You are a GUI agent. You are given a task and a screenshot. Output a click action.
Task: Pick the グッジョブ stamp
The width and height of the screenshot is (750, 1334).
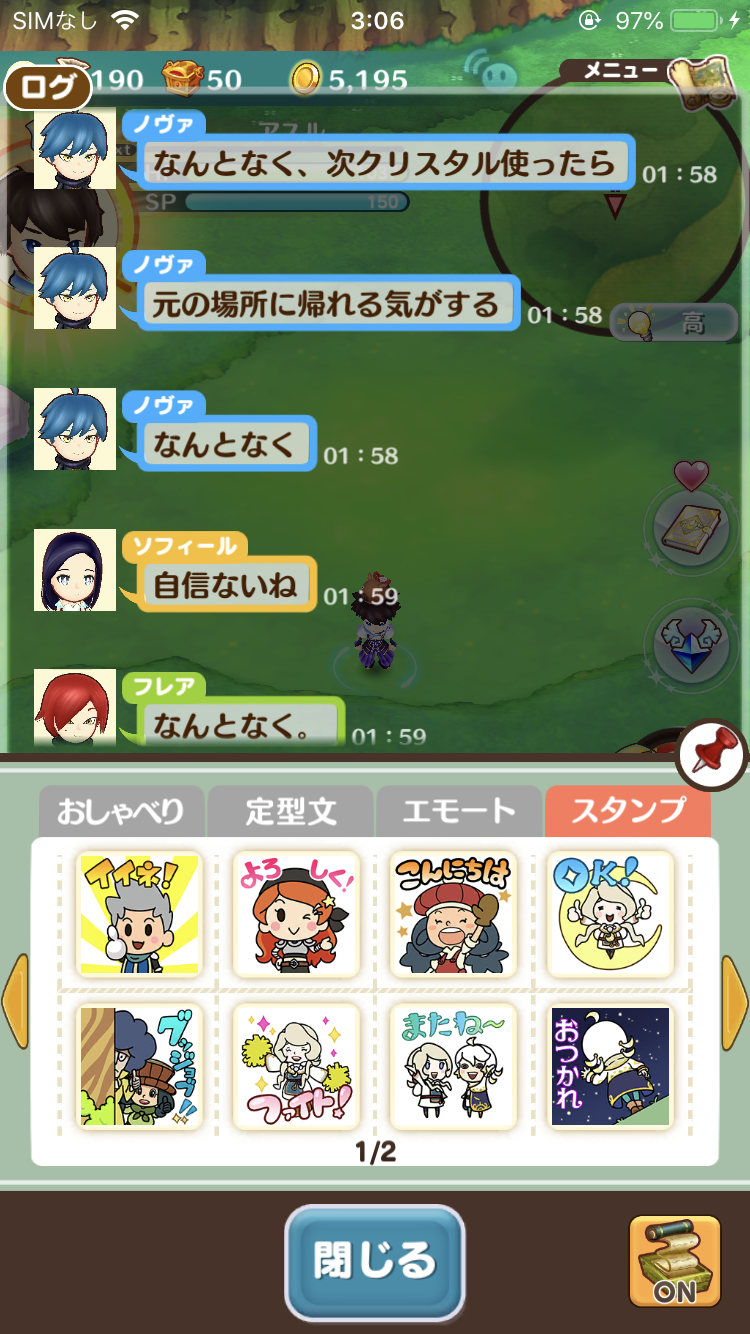(x=139, y=1067)
